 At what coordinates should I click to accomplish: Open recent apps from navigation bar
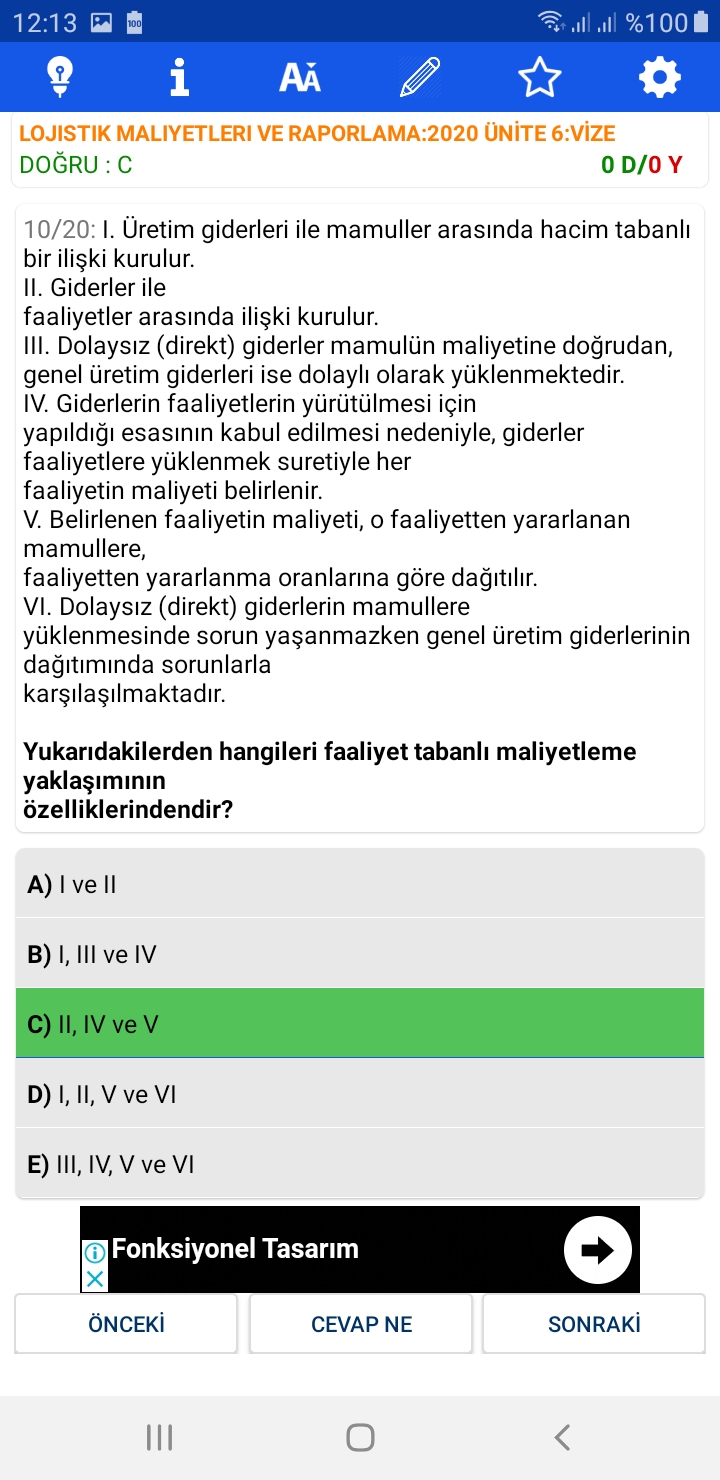(x=159, y=1438)
